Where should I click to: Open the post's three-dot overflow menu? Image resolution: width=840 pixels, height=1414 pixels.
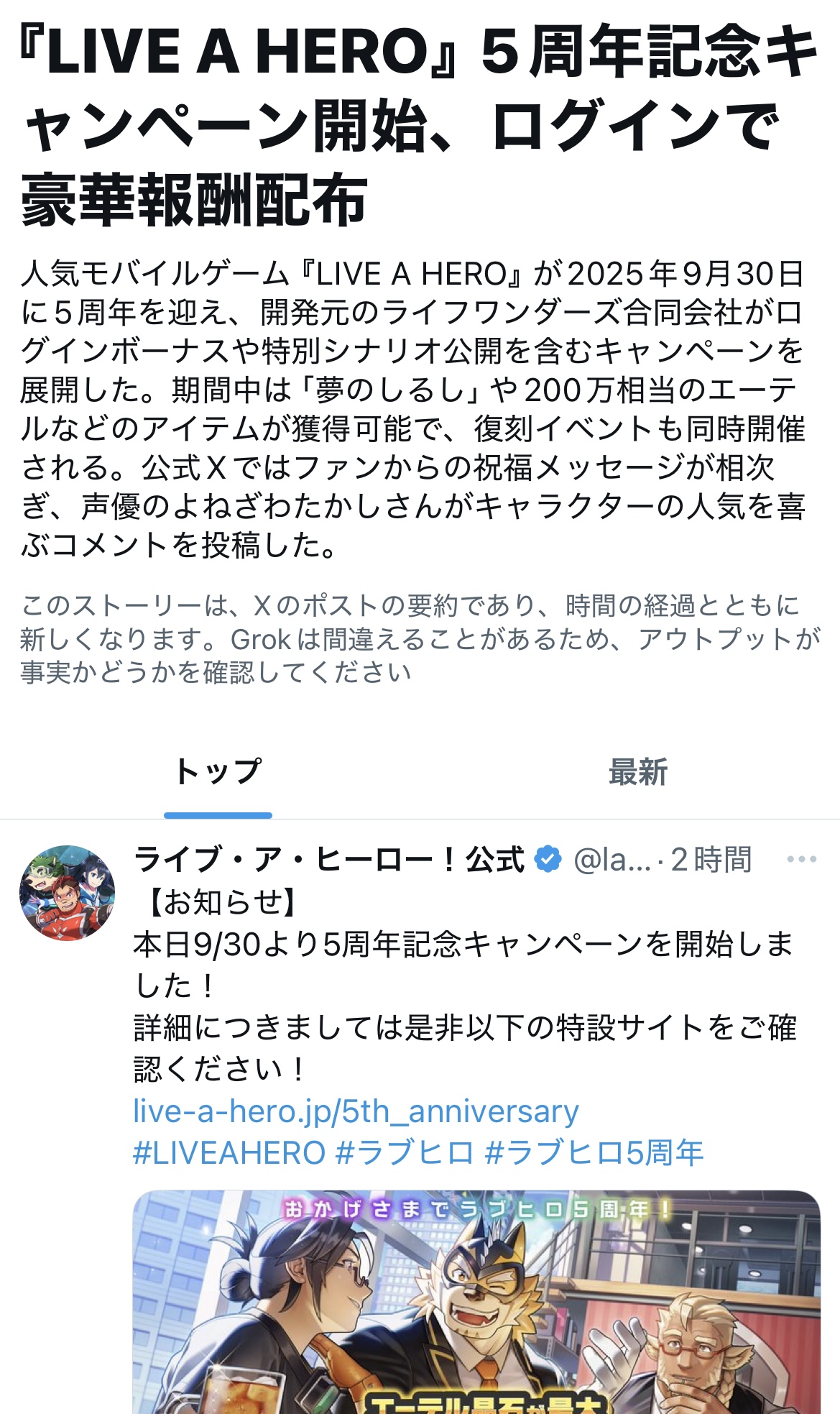[x=801, y=859]
